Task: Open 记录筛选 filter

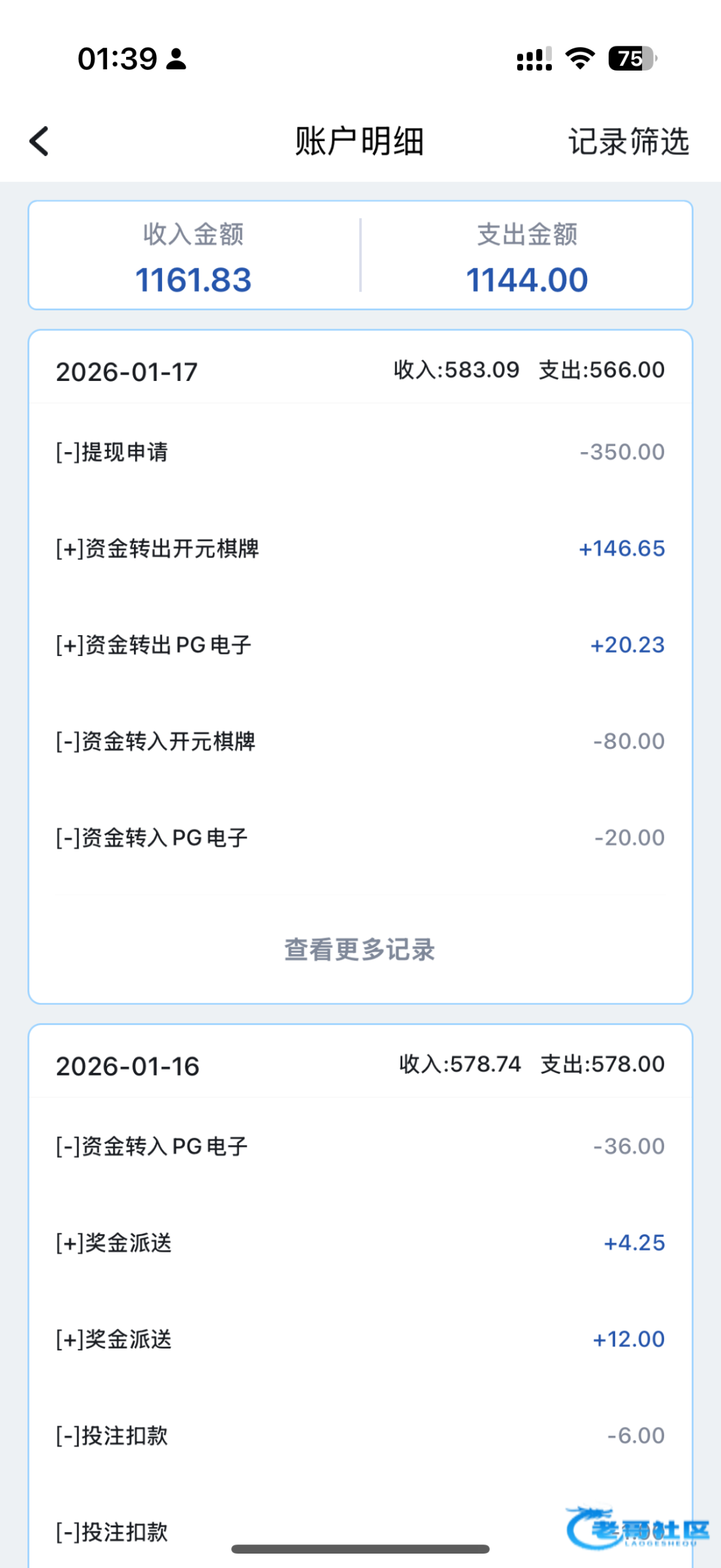Action: (628, 141)
